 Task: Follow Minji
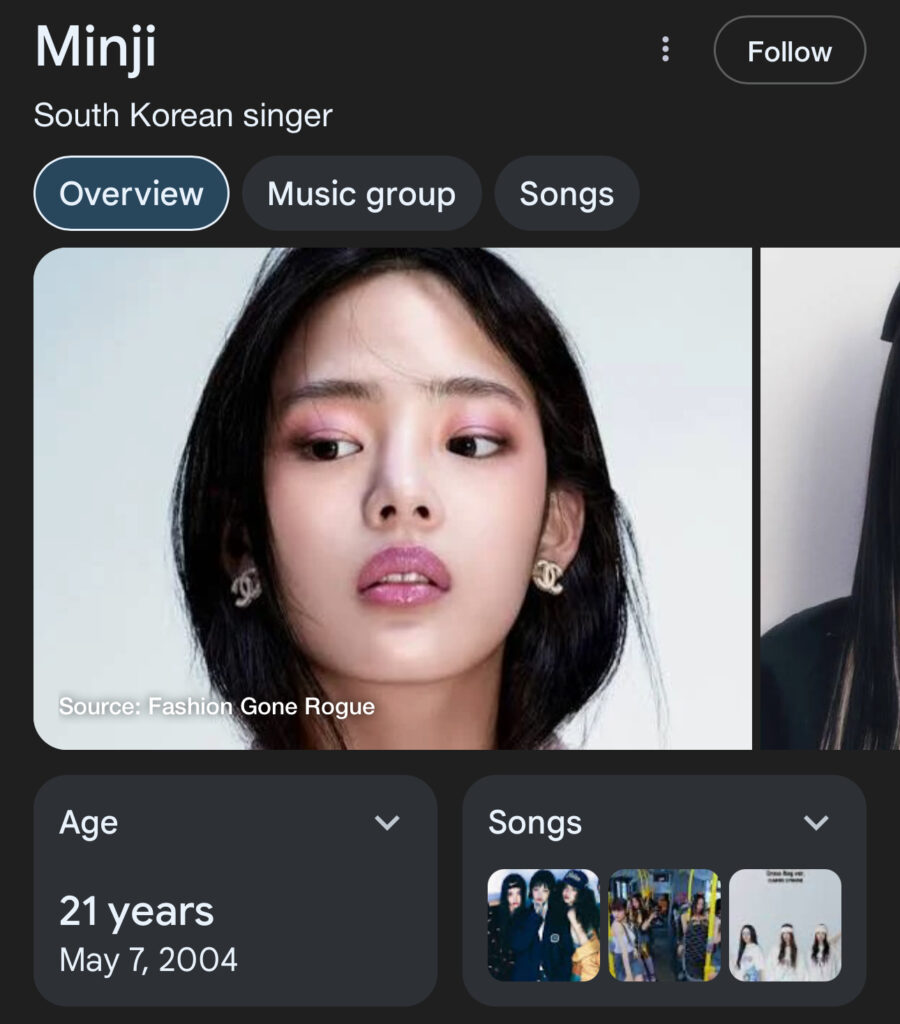(789, 51)
